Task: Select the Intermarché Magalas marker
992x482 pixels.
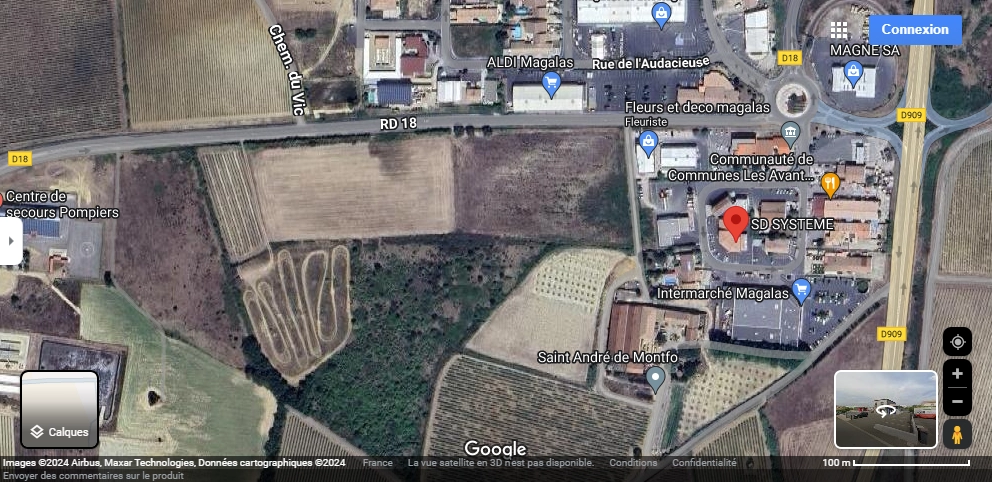Action: (x=800, y=291)
